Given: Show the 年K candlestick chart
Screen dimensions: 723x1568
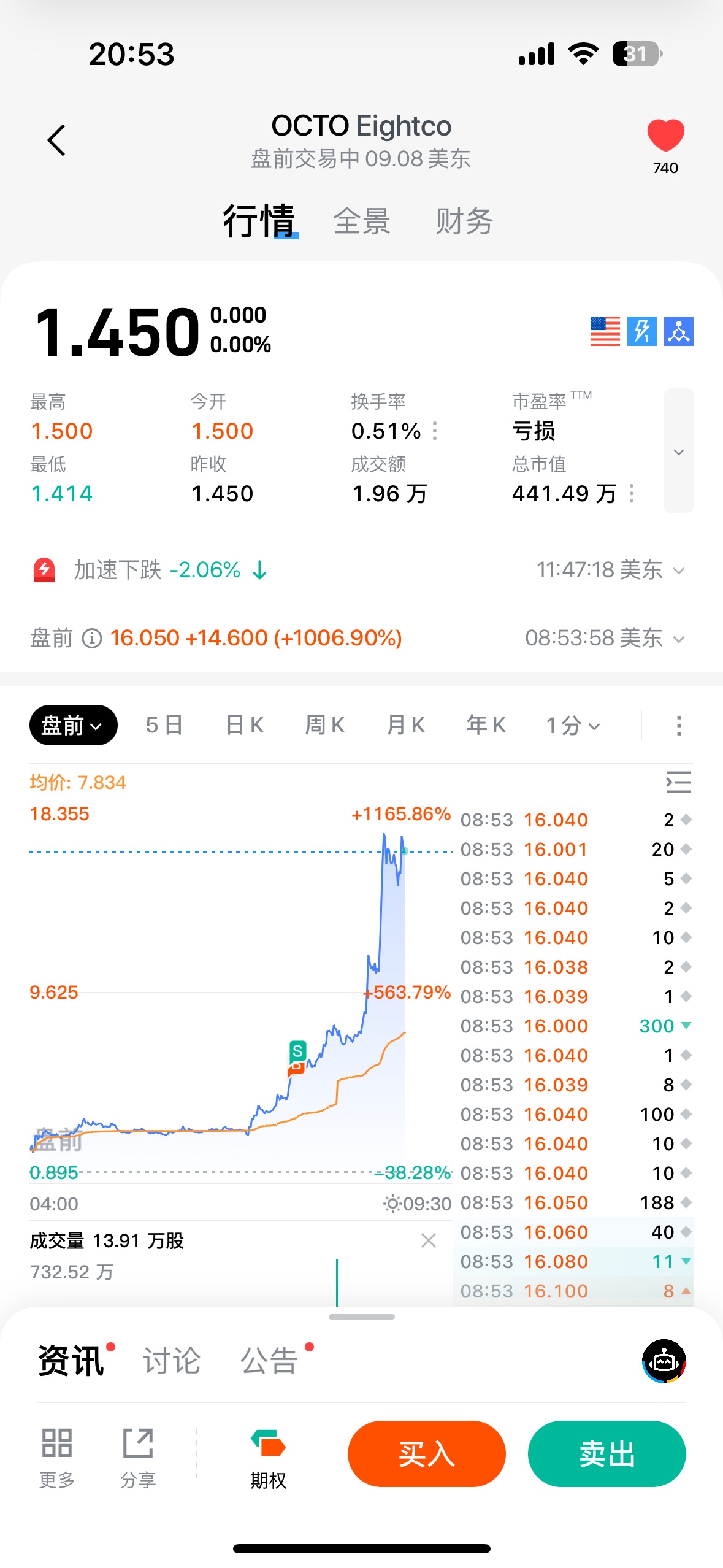Looking at the screenshot, I should point(486,725).
